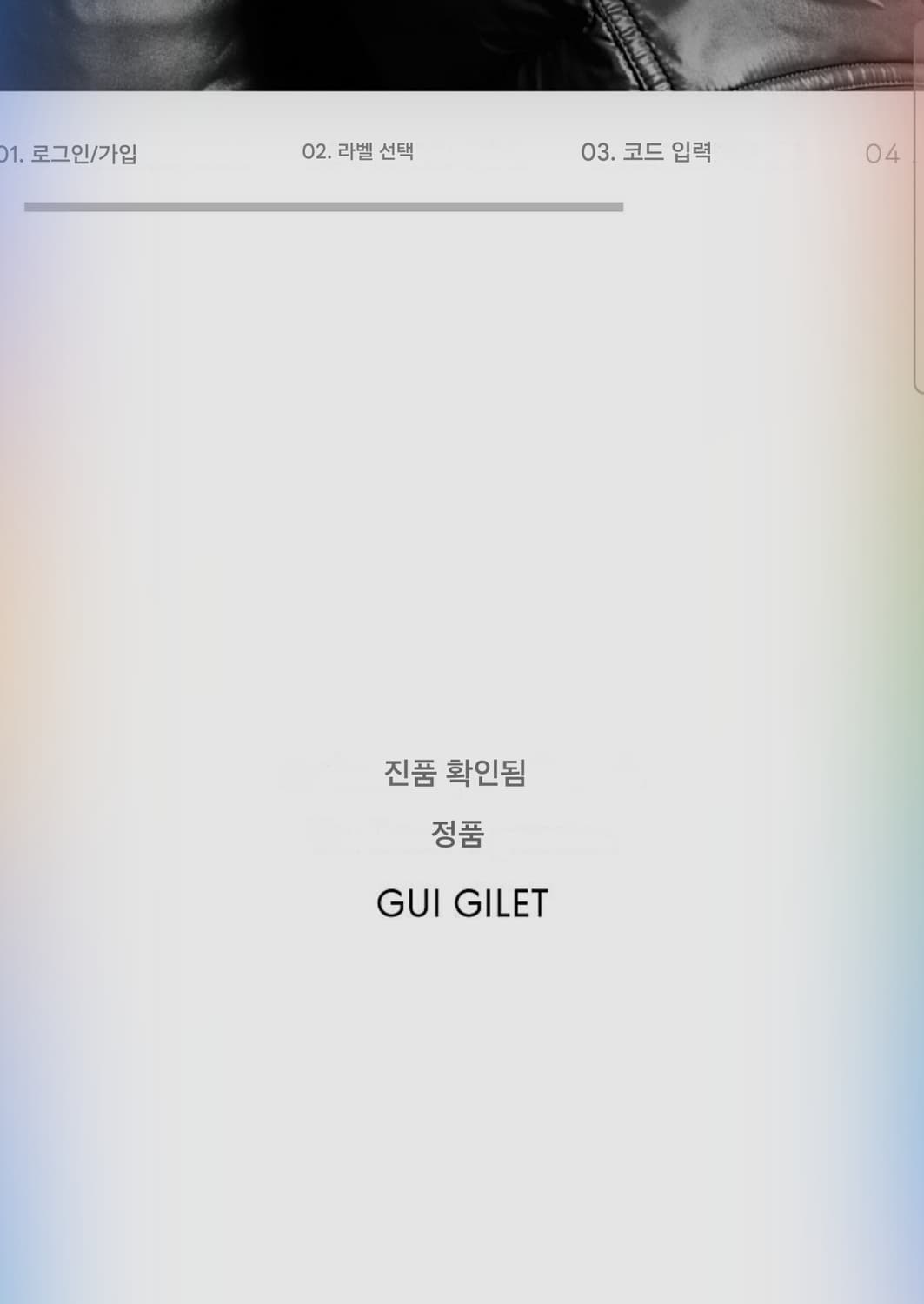Click the numeral "01" of the login step
Viewport: 924px width, 1304px height.
(x=10, y=152)
